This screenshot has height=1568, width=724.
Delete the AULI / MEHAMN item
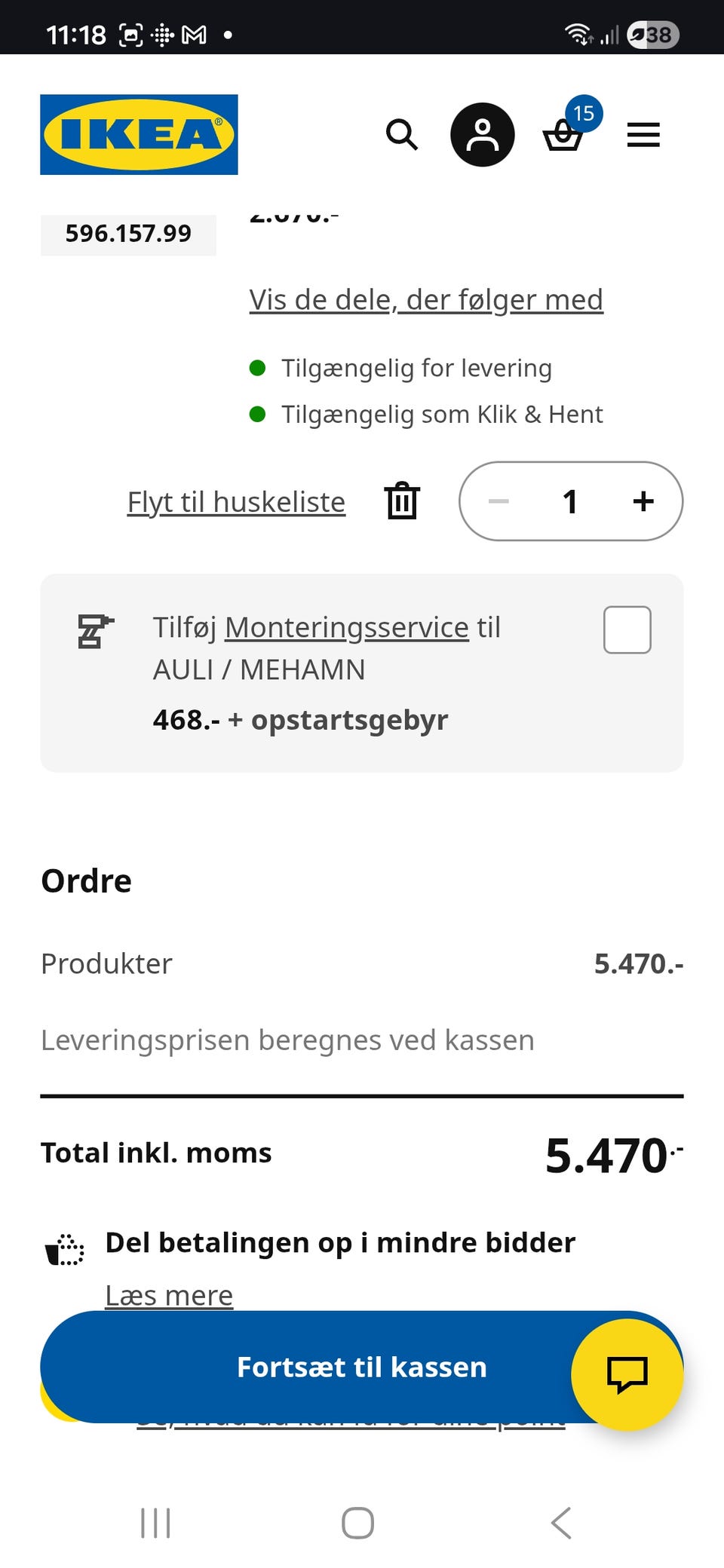(402, 501)
